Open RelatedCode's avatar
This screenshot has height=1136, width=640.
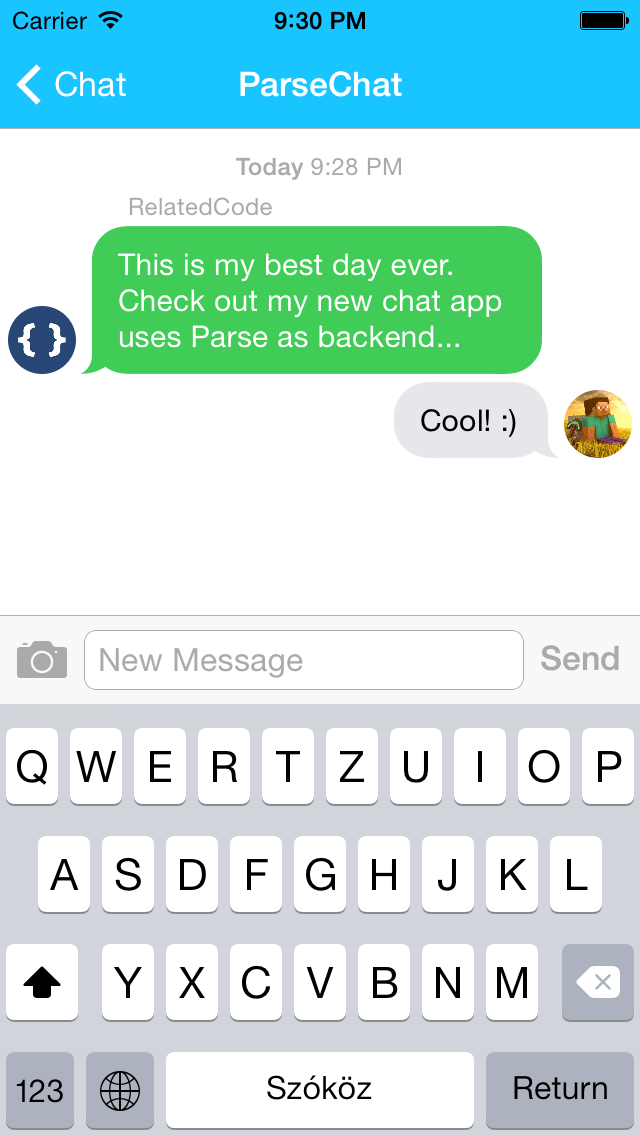click(x=42, y=340)
